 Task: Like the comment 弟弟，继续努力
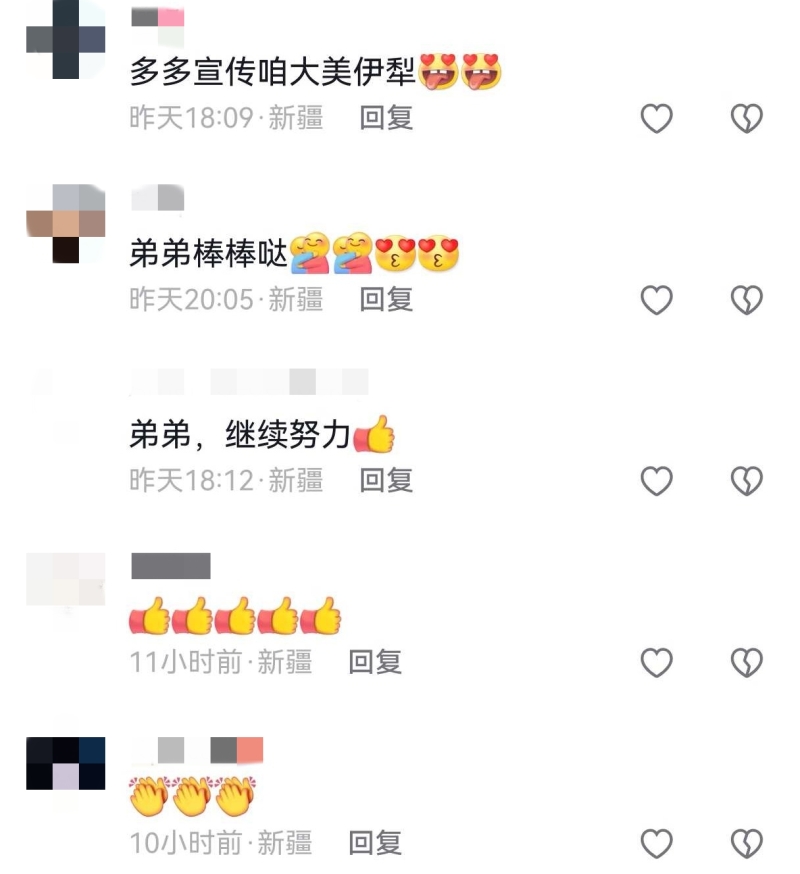656,482
